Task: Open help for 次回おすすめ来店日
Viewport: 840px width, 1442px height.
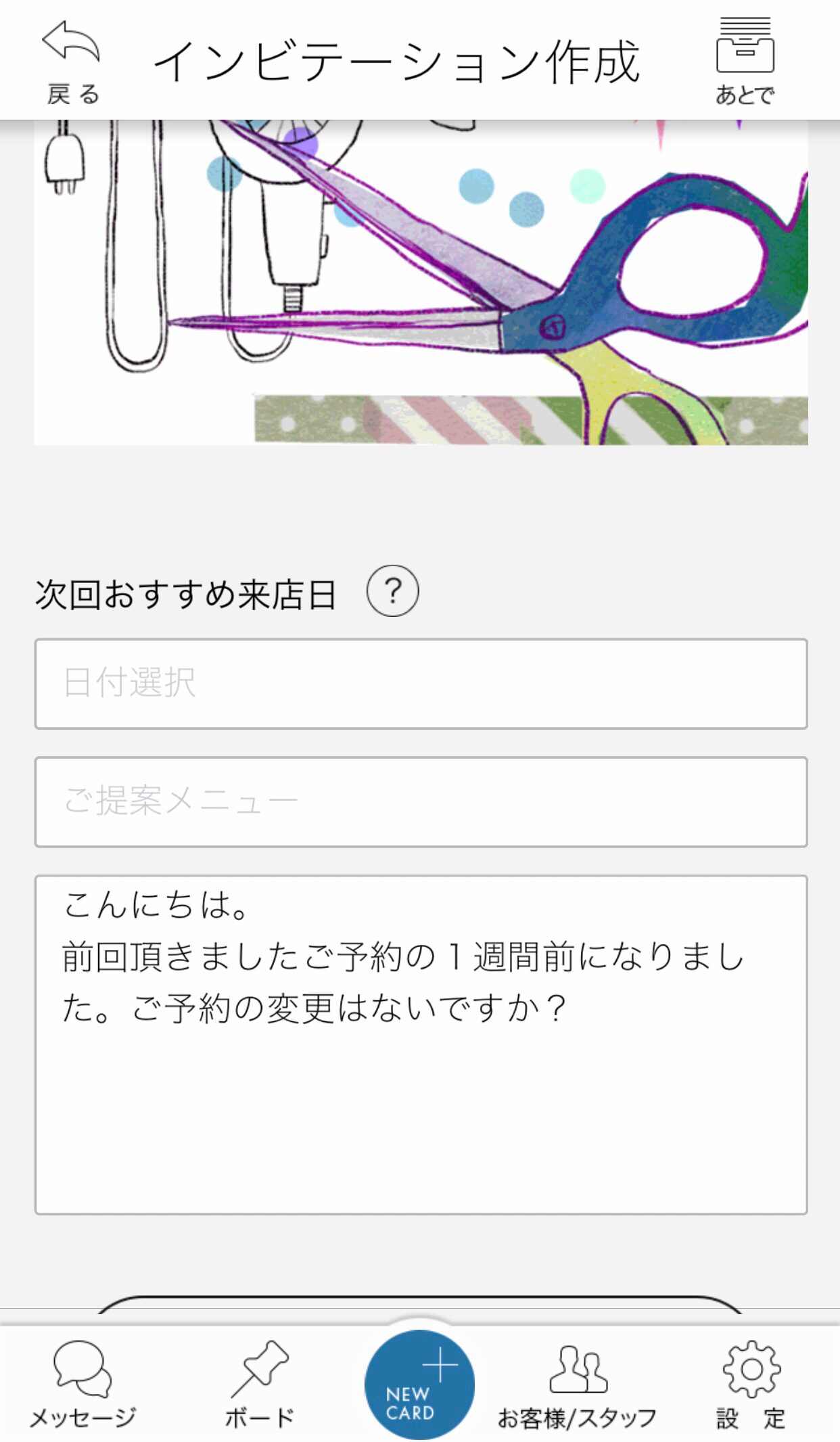Action: [x=392, y=590]
